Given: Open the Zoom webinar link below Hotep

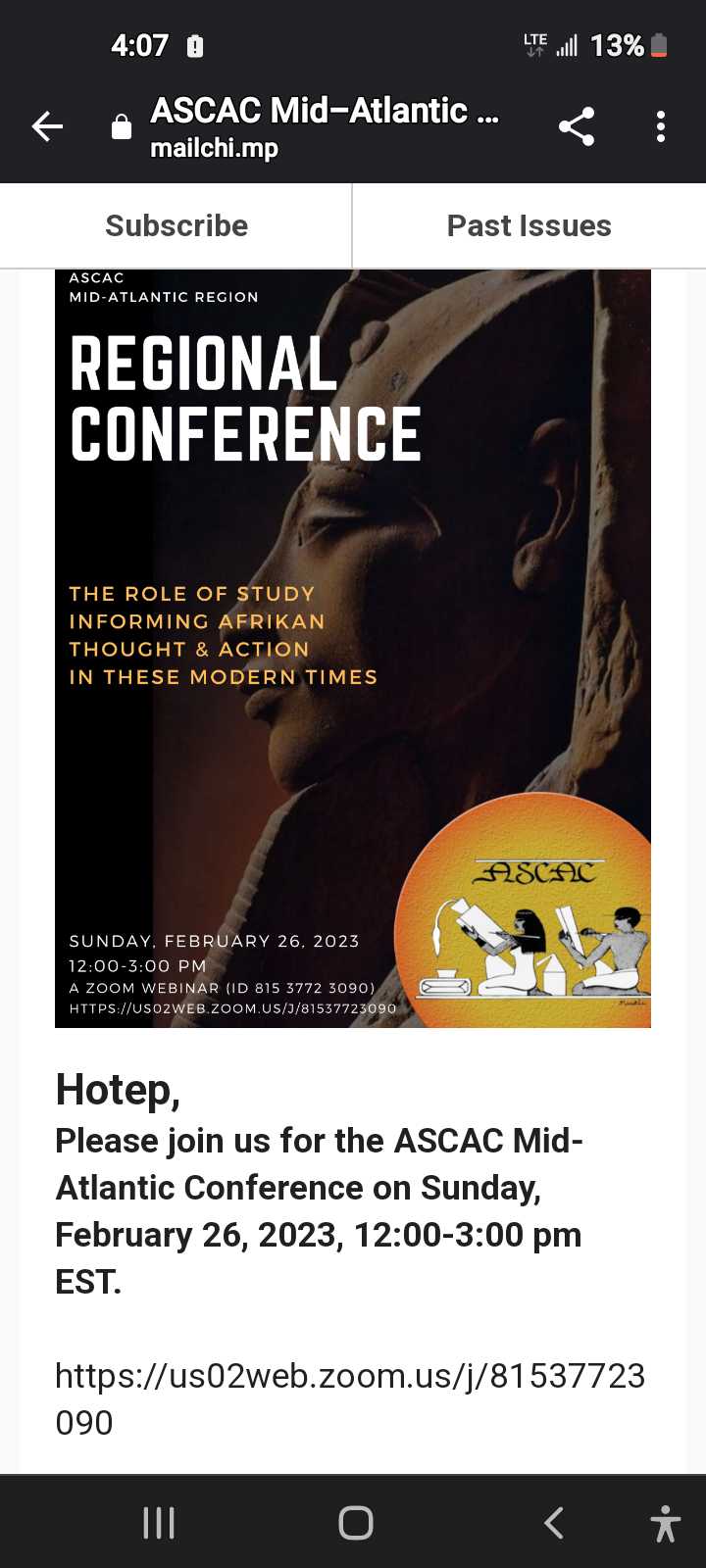Looking at the screenshot, I should pyautogui.click(x=349, y=1377).
